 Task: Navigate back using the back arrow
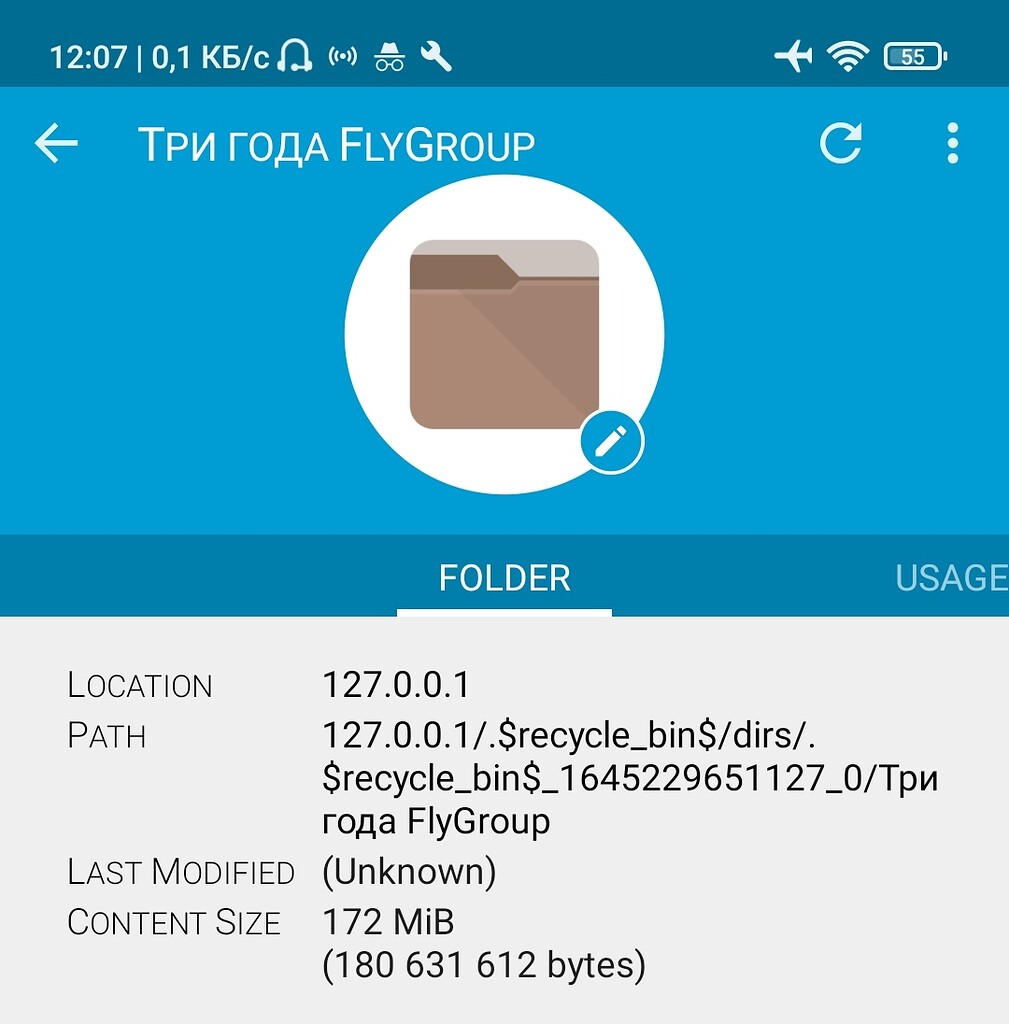pos(57,143)
